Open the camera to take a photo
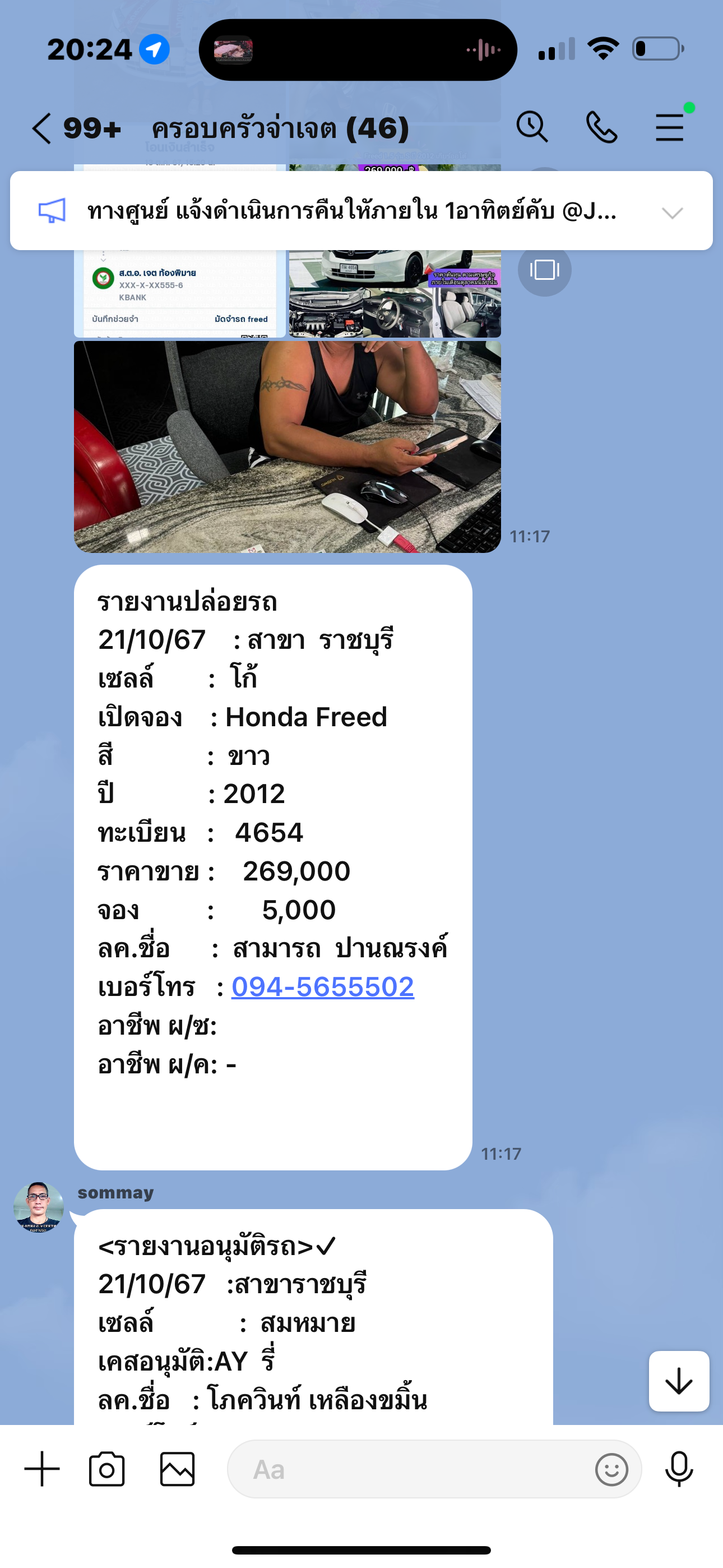723x1568 pixels. pos(107,1469)
